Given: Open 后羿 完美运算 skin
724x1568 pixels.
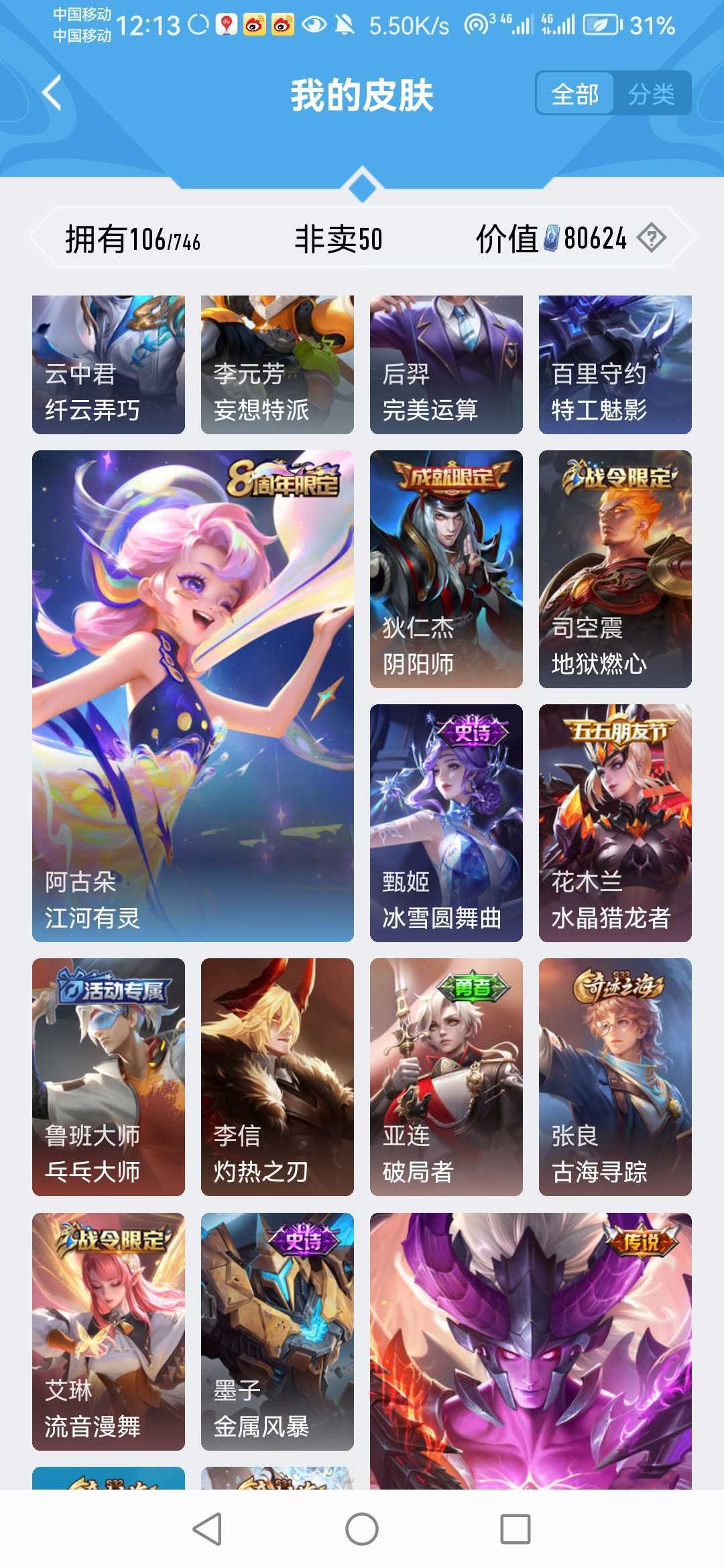Looking at the screenshot, I should (446, 365).
